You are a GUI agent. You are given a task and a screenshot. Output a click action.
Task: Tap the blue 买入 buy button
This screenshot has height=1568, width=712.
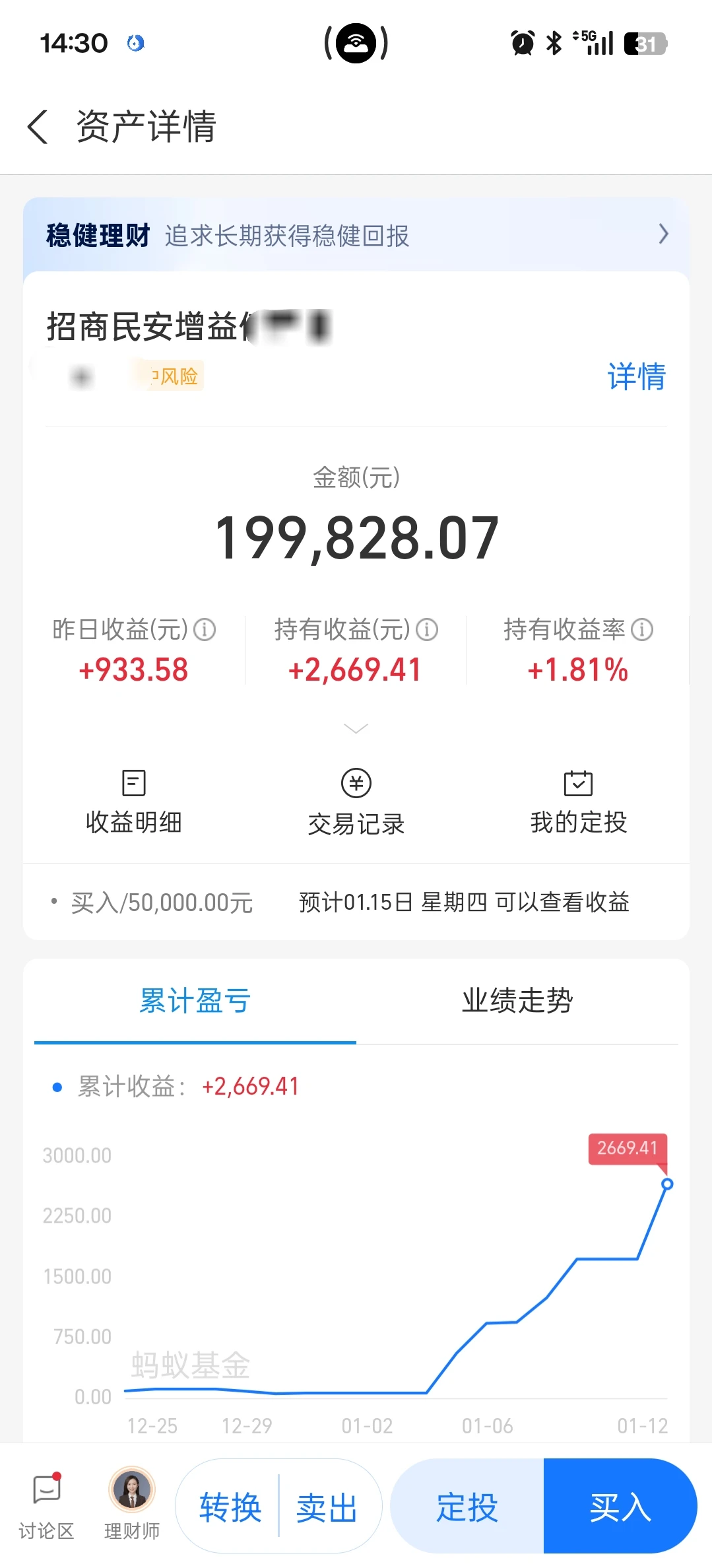coord(620,1507)
